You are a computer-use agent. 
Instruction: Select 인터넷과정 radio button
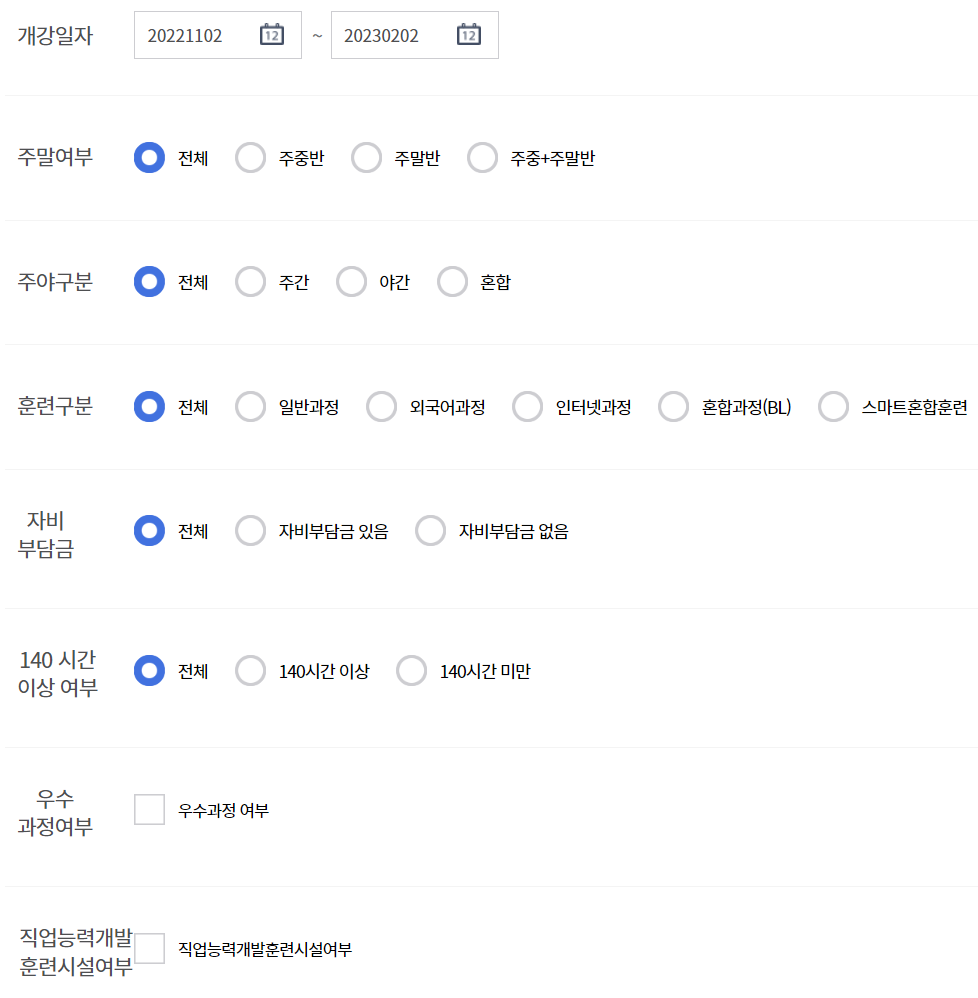pos(527,406)
